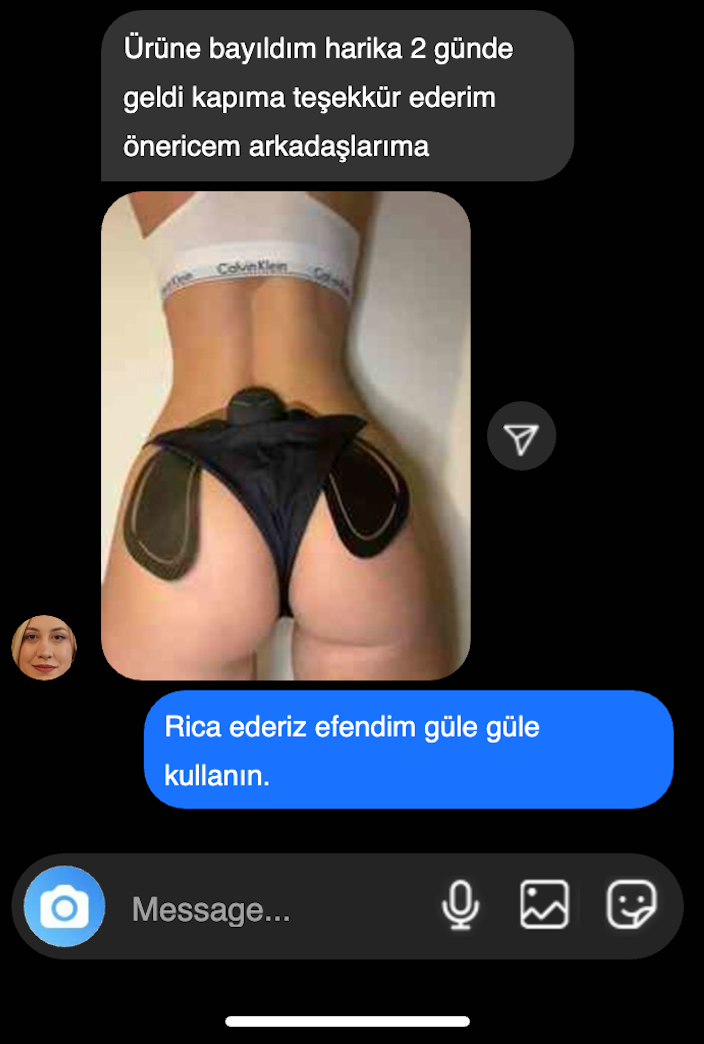Open the received photo in the chat
Screen dimensions: 704x1044
[x=286, y=436]
